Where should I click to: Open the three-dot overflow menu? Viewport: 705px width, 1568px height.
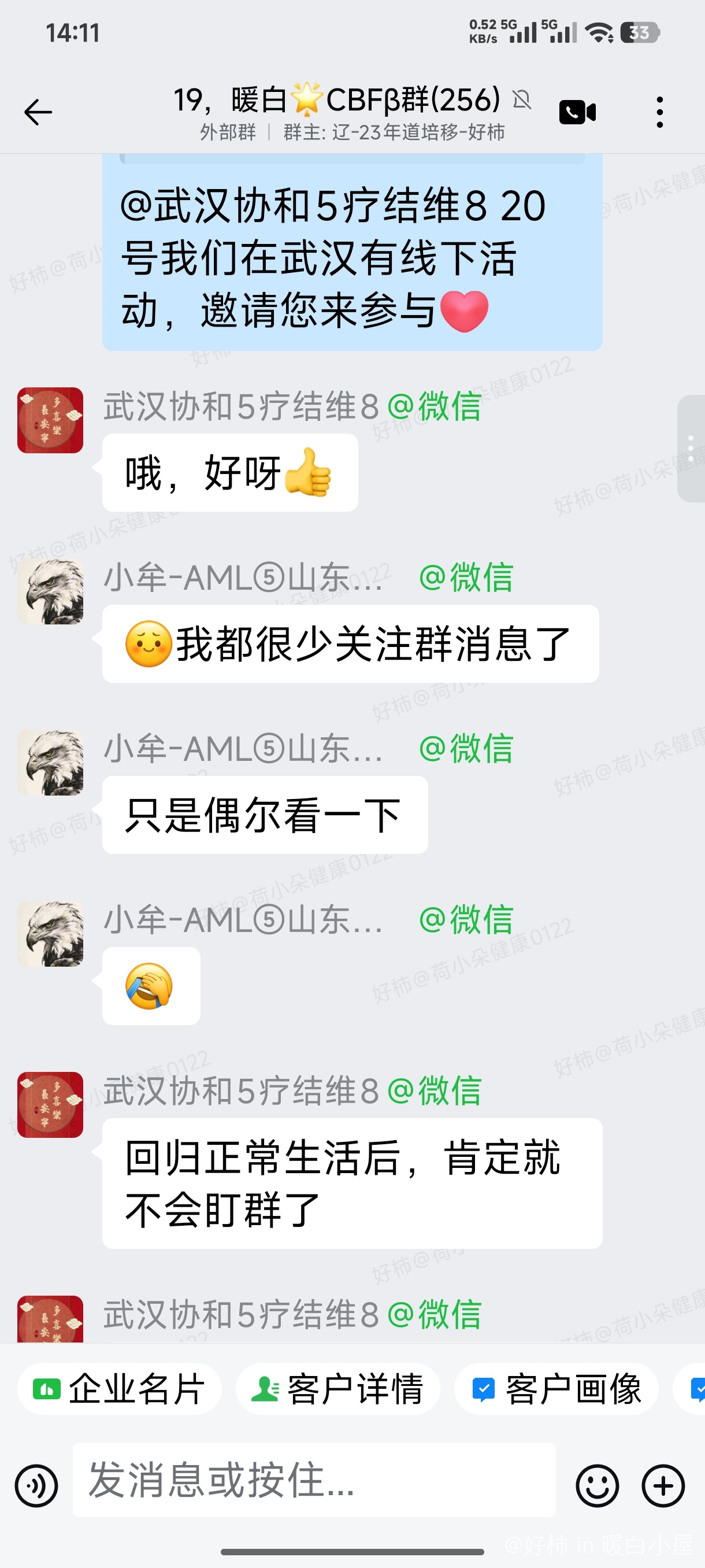[659, 112]
